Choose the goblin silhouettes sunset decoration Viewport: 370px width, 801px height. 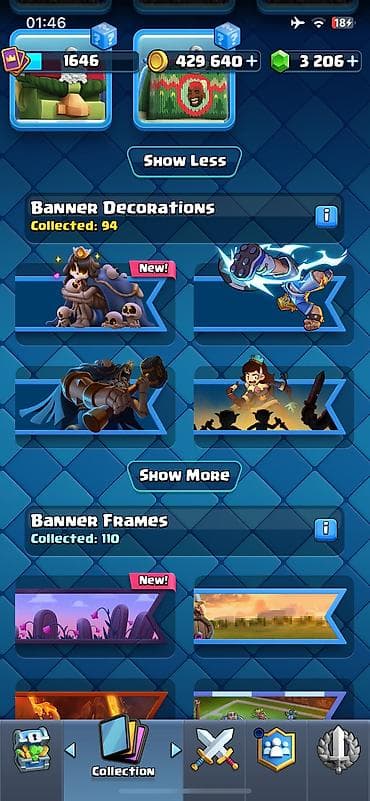(273, 402)
